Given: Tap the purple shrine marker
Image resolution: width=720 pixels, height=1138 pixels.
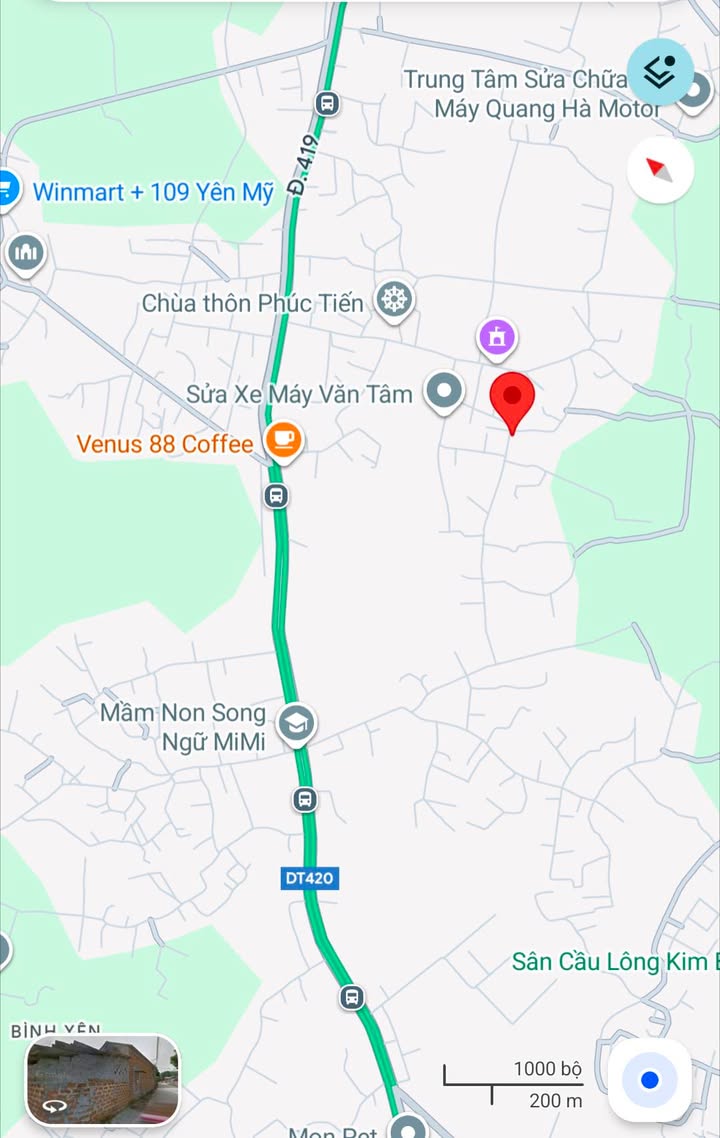Looking at the screenshot, I should [497, 338].
